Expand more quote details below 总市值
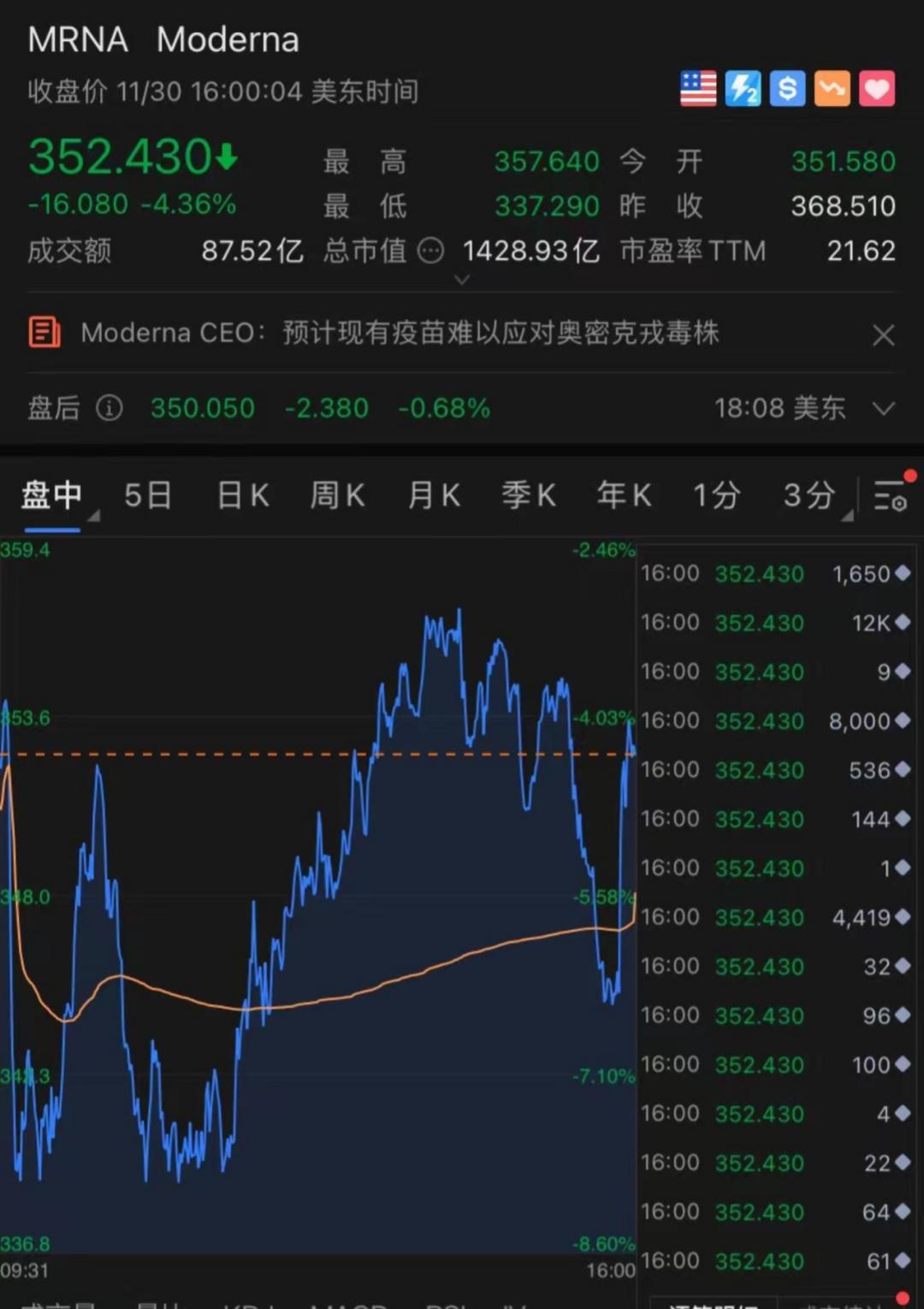The height and width of the screenshot is (1309, 924). point(462,280)
